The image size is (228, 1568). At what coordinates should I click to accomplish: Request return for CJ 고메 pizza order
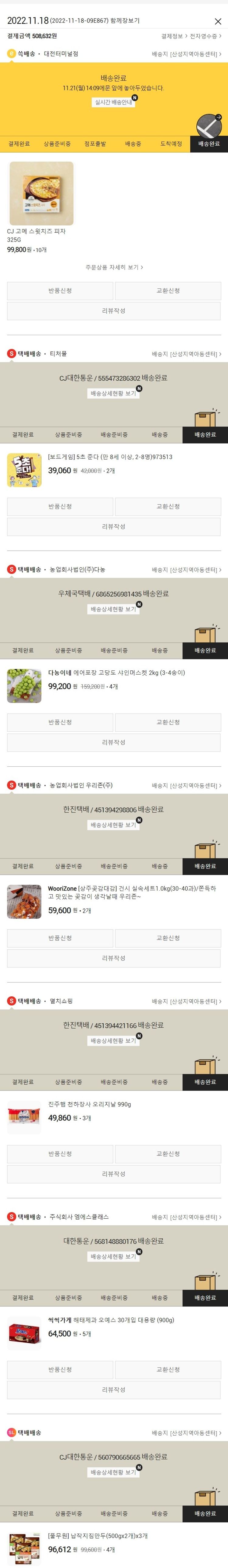pyautogui.click(x=60, y=291)
